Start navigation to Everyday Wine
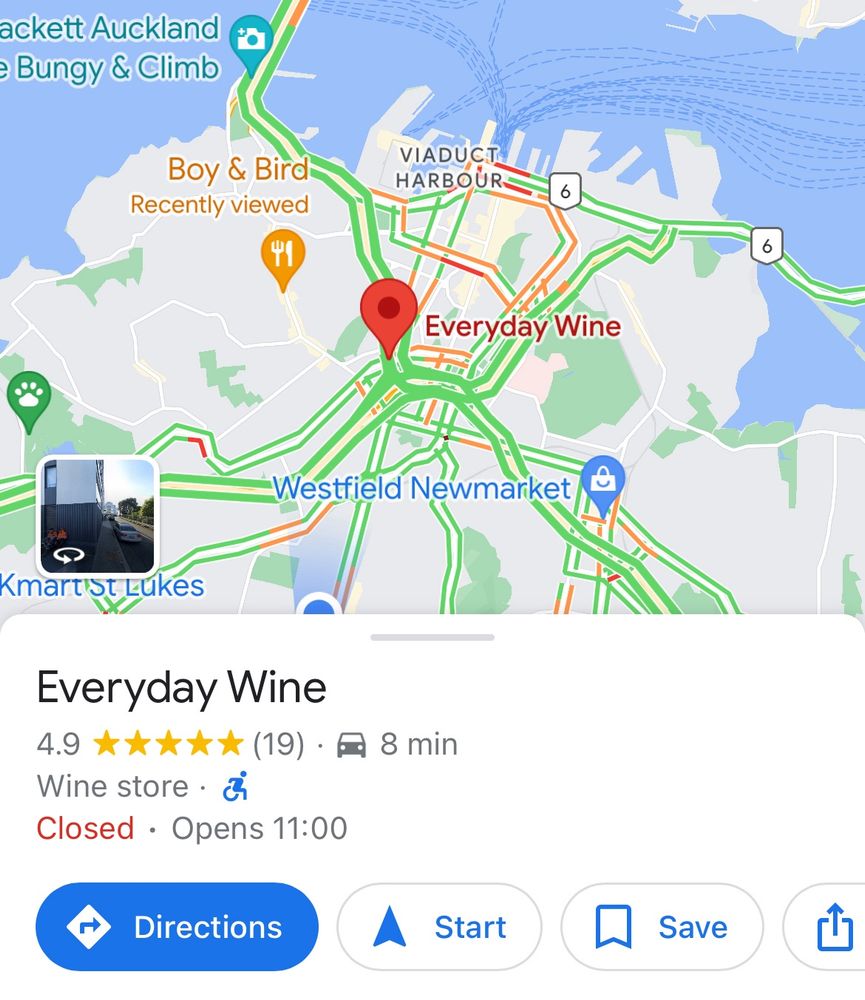Image resolution: width=865 pixels, height=1000 pixels. (x=439, y=927)
